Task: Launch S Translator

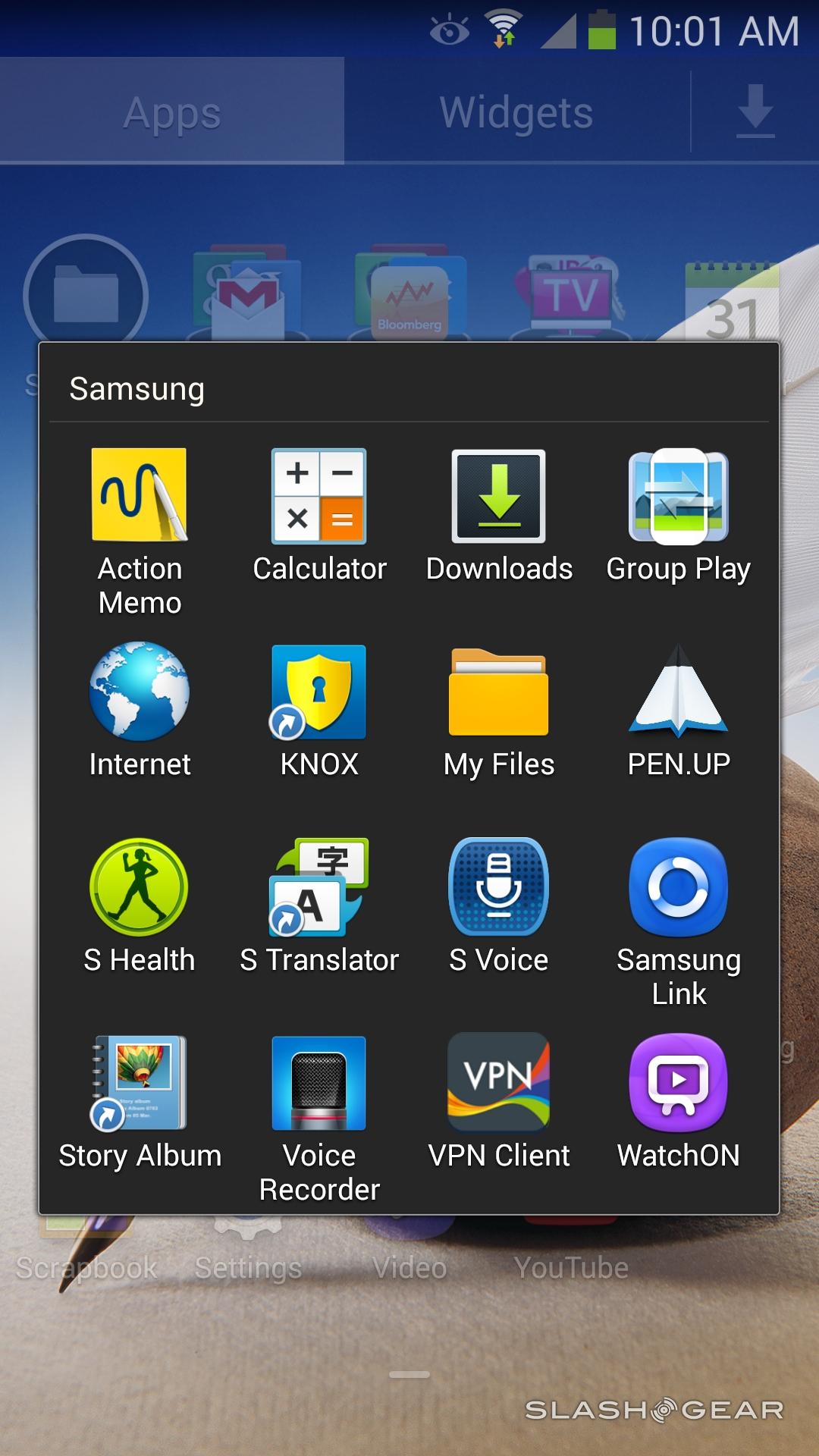Action: coord(319,887)
